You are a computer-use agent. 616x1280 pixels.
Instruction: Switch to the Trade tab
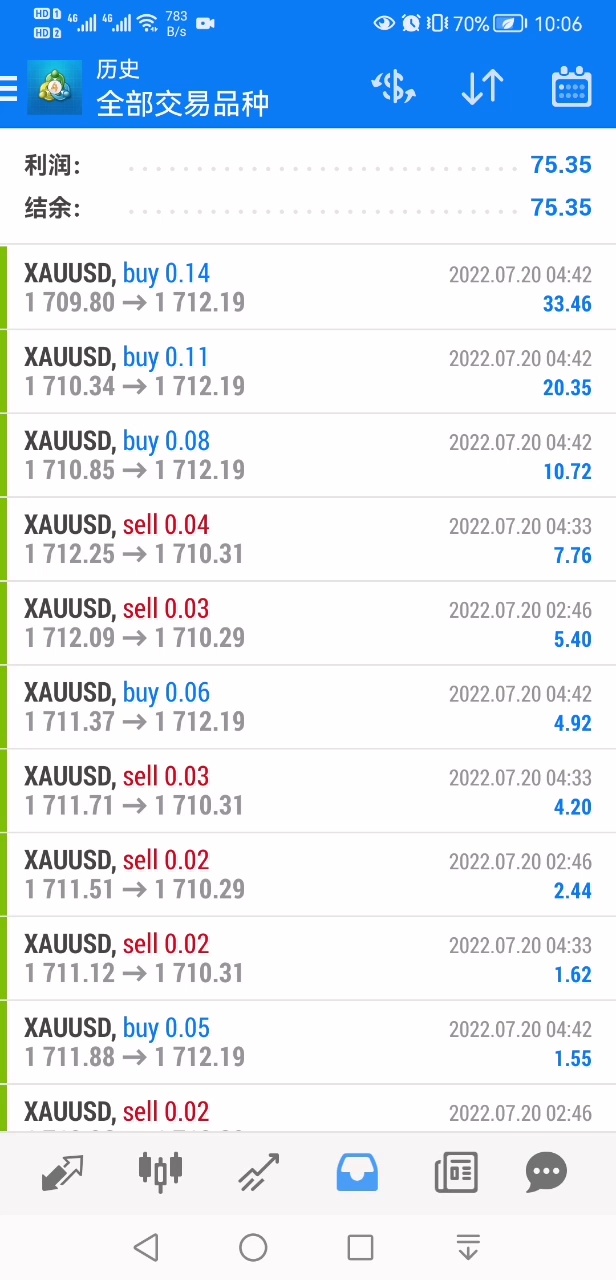pos(258,1172)
